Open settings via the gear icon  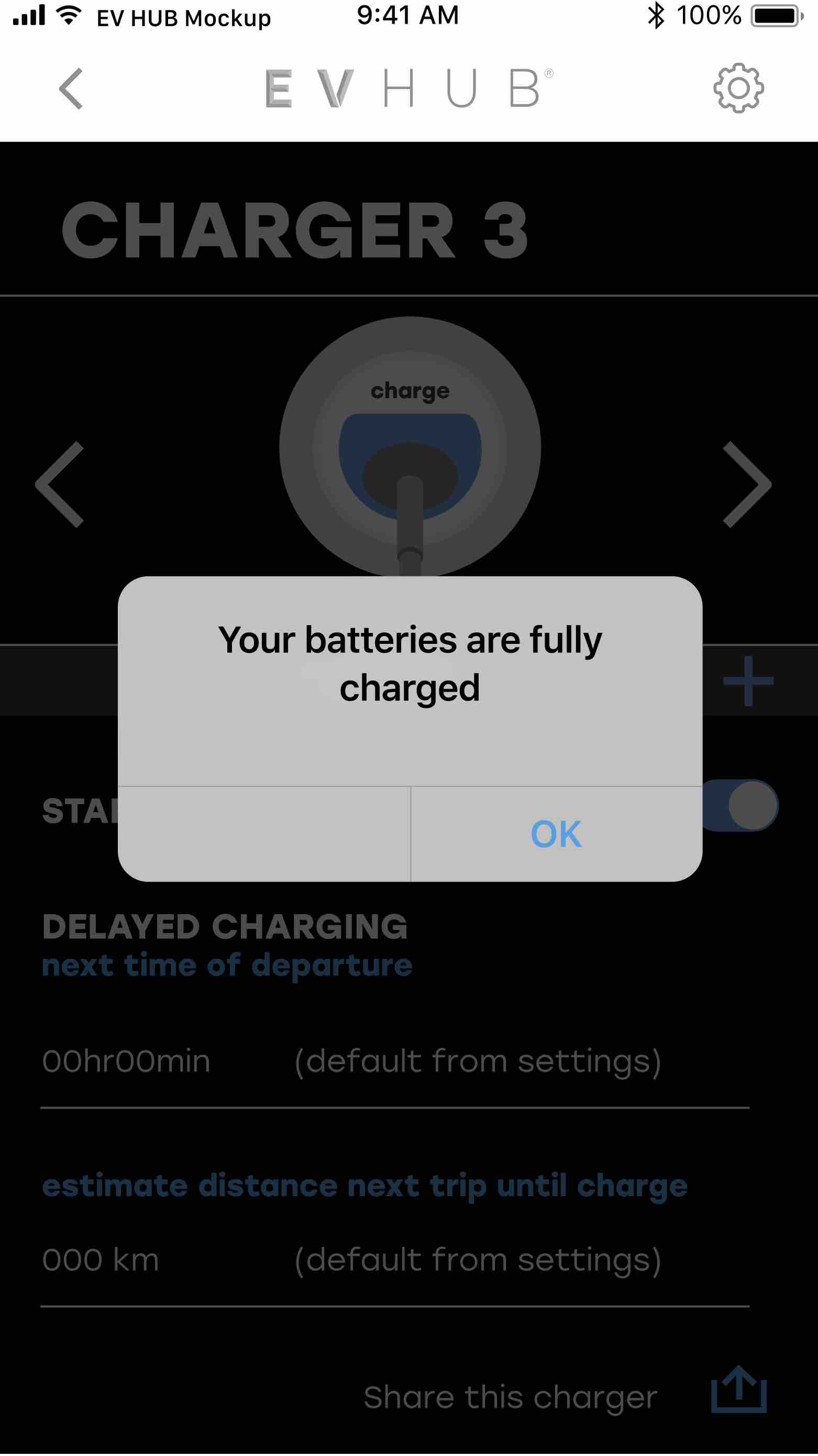(x=738, y=88)
